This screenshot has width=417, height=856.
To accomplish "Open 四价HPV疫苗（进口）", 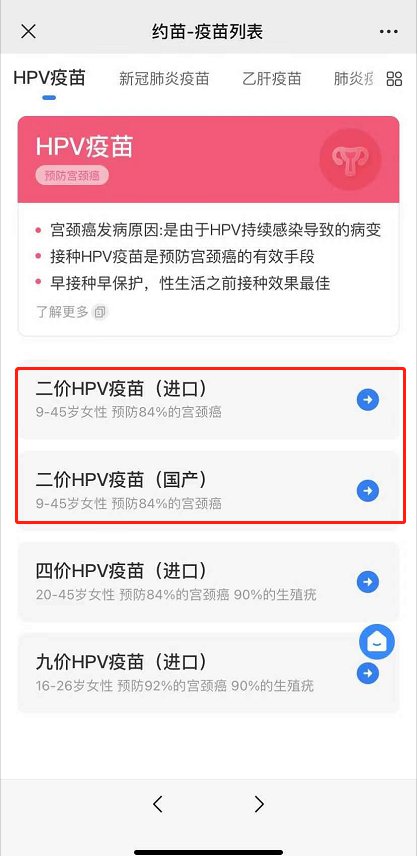I will [210, 581].
